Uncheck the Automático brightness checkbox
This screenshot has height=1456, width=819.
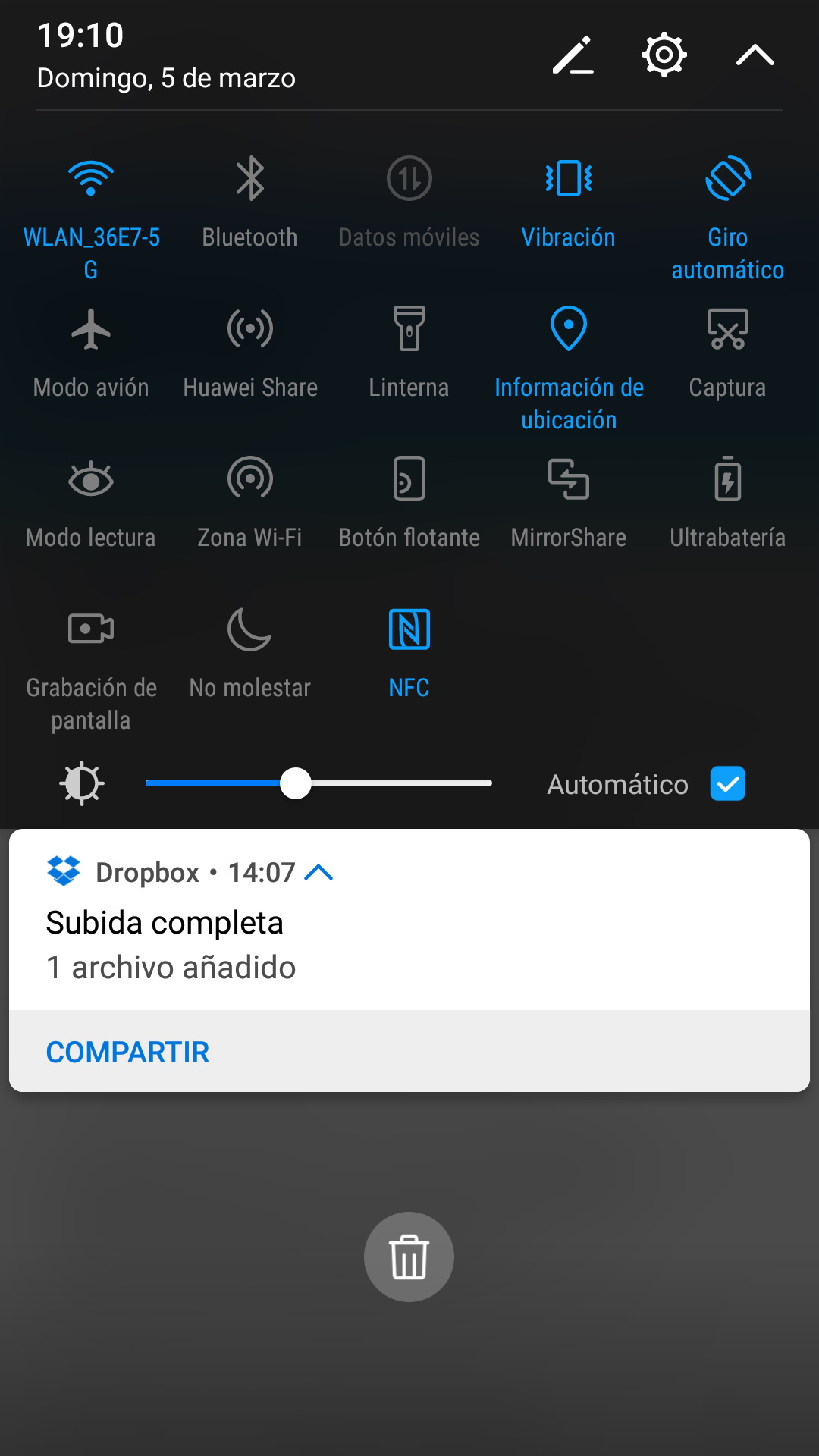[x=727, y=783]
